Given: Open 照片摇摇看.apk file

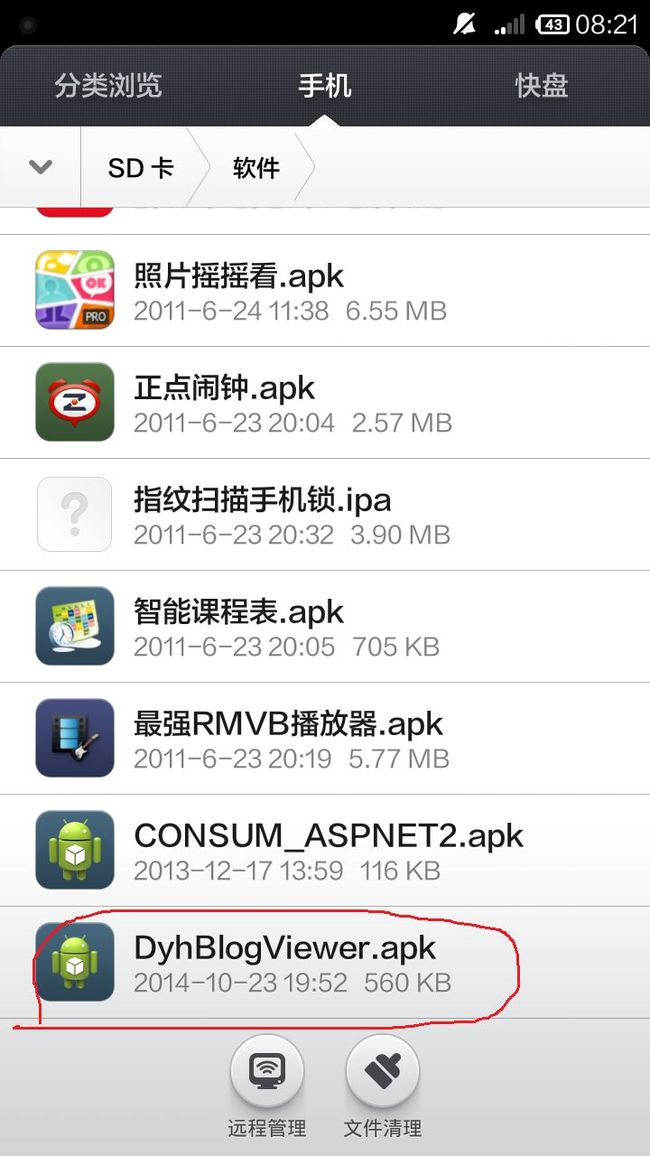Looking at the screenshot, I should point(325,290).
